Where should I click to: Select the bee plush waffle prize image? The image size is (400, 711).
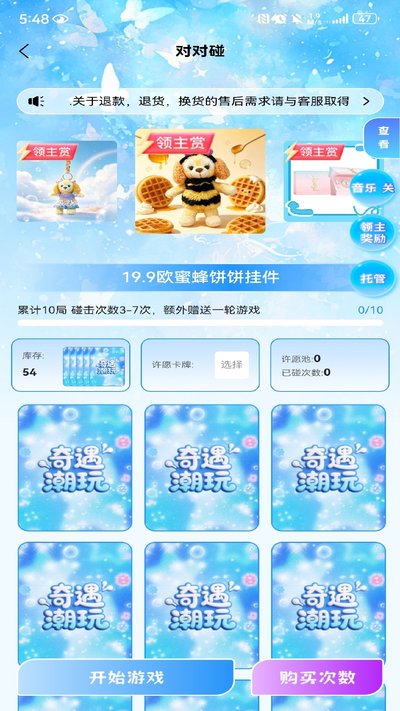pos(200,181)
